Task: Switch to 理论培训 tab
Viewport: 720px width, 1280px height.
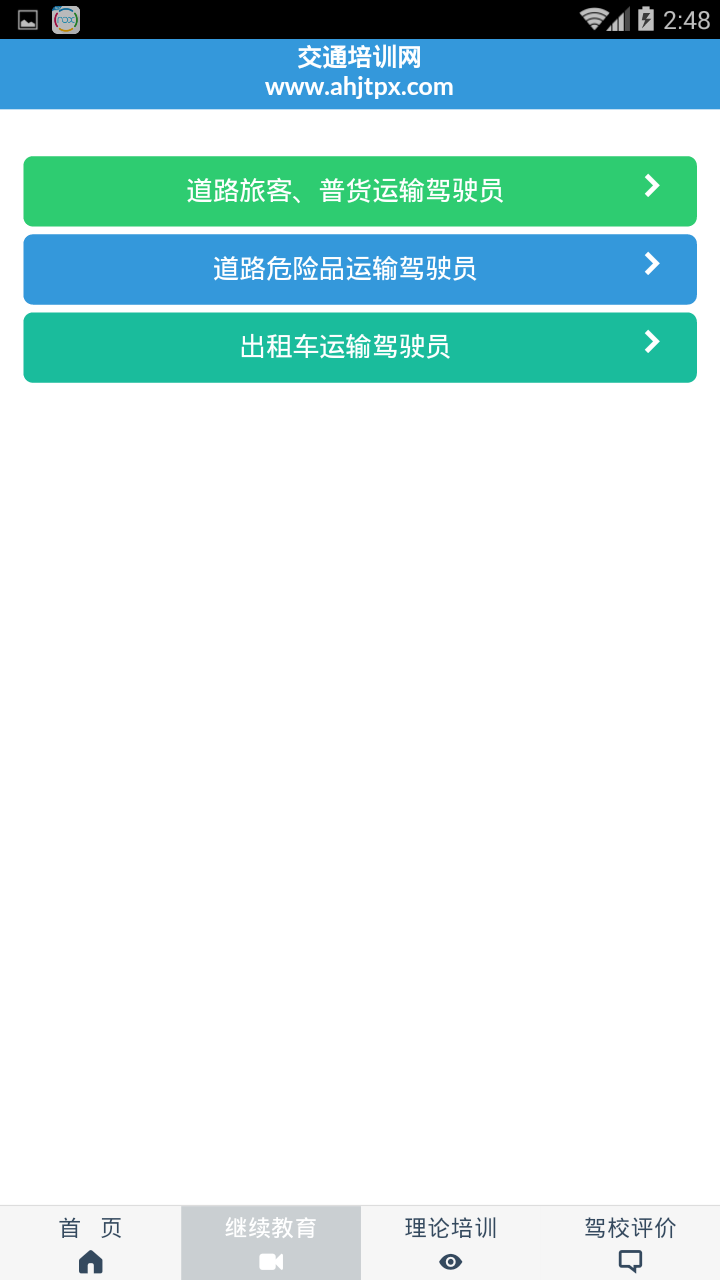Action: (450, 1243)
